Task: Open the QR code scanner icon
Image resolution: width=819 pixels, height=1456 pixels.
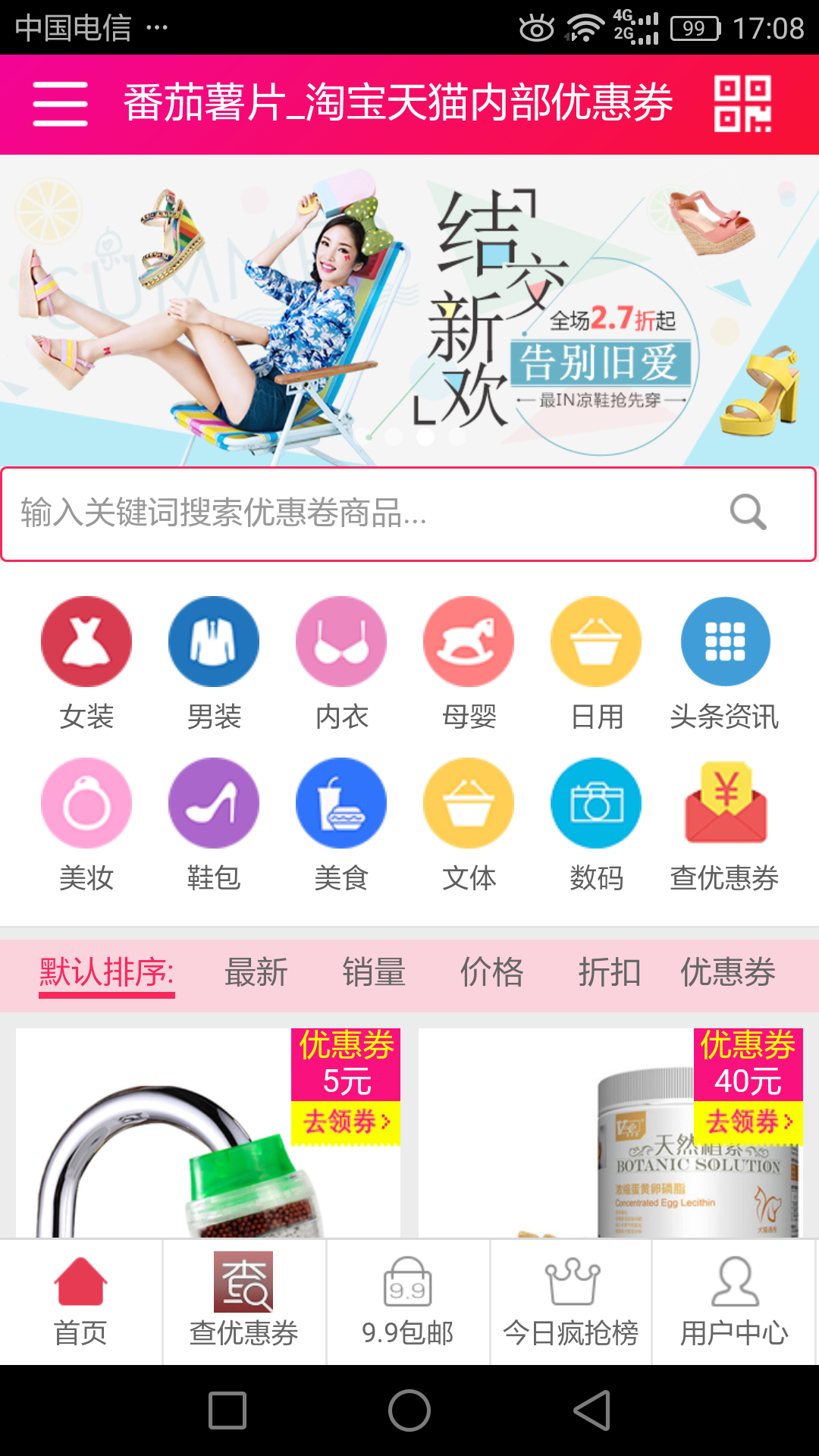Action: click(x=742, y=104)
